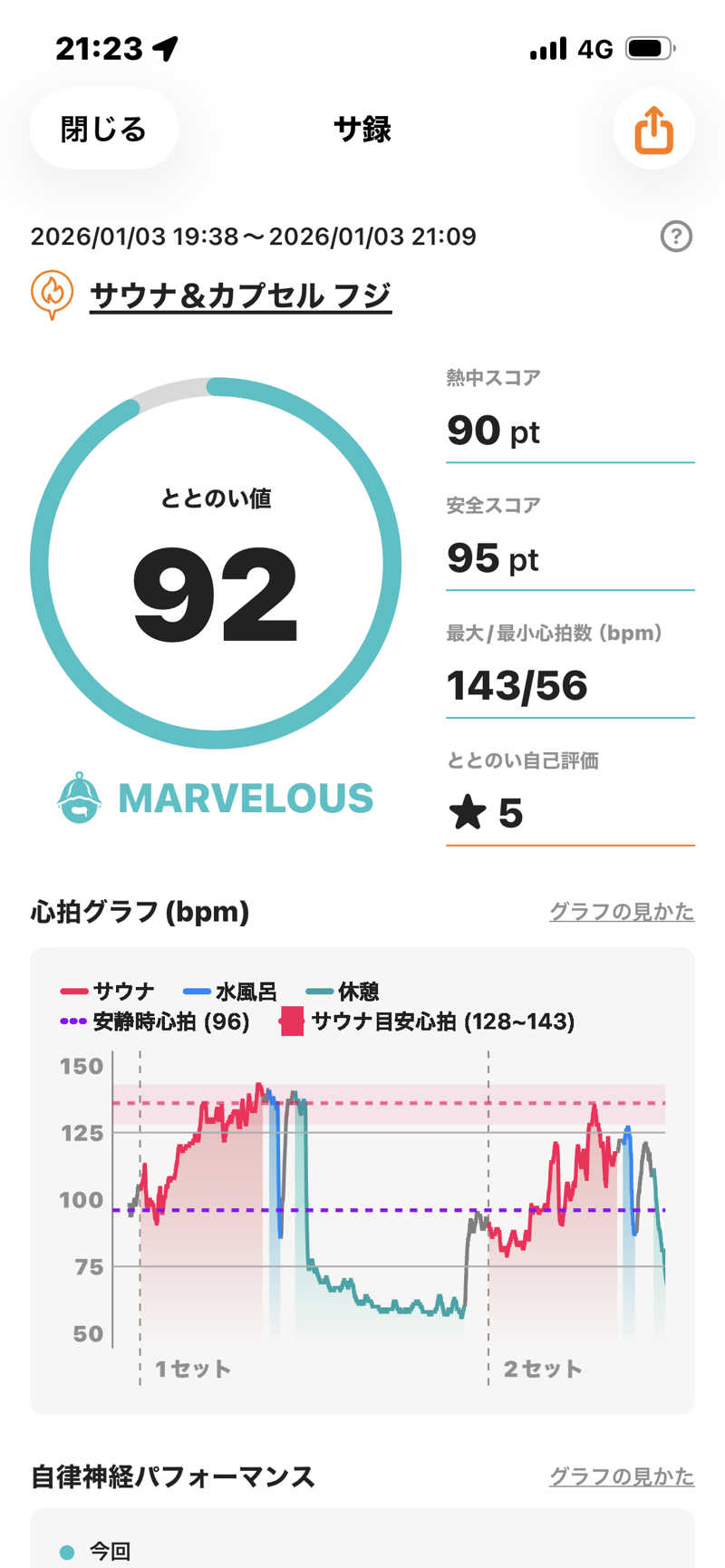The image size is (725, 1568).
Task: Share this サ録 record
Action: tap(653, 130)
